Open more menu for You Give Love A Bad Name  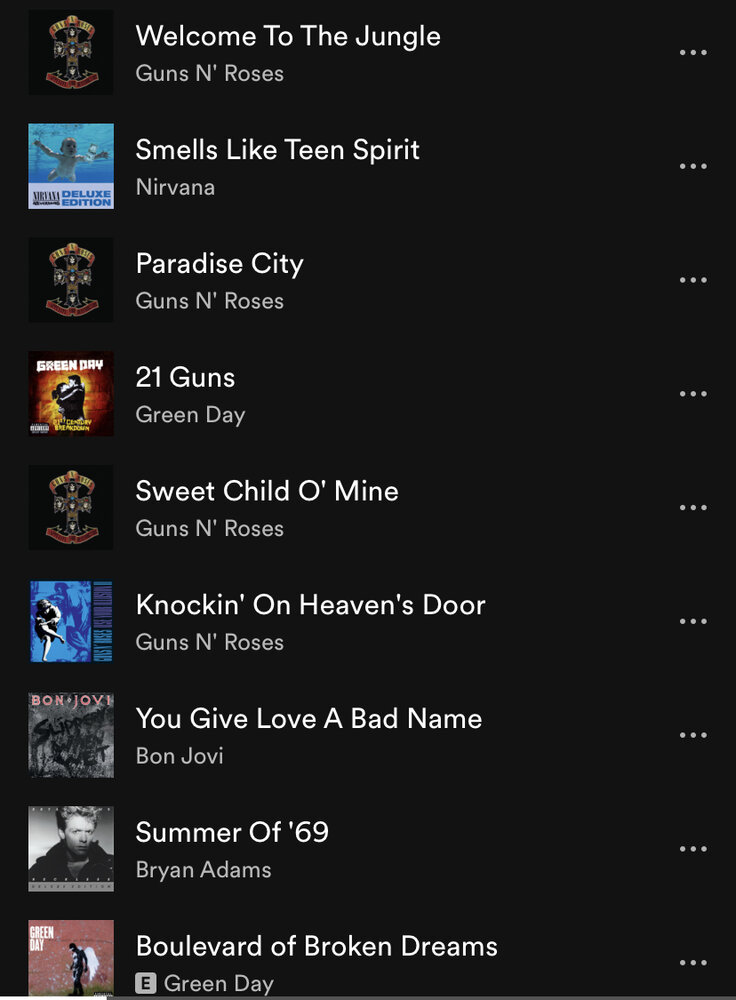point(693,736)
